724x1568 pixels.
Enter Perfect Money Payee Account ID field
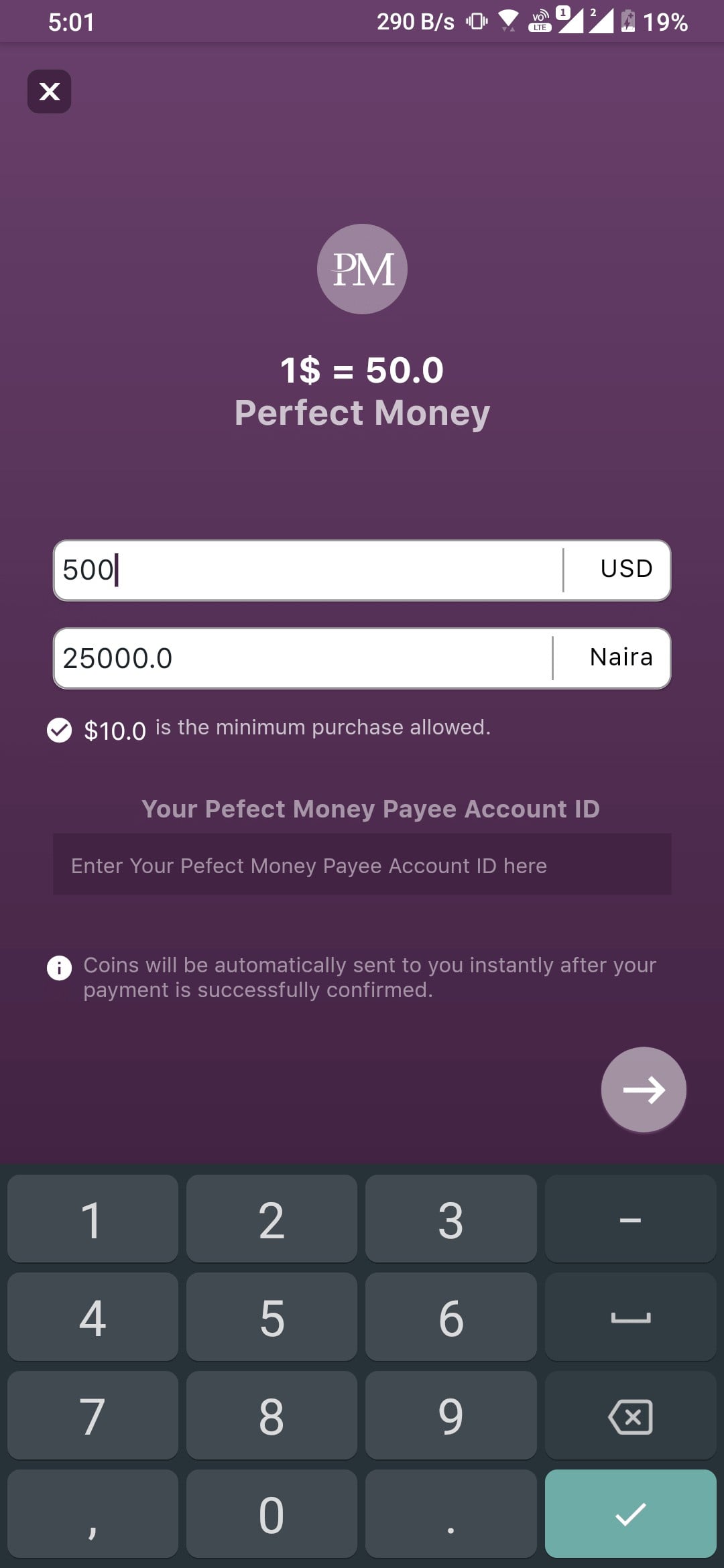click(362, 865)
